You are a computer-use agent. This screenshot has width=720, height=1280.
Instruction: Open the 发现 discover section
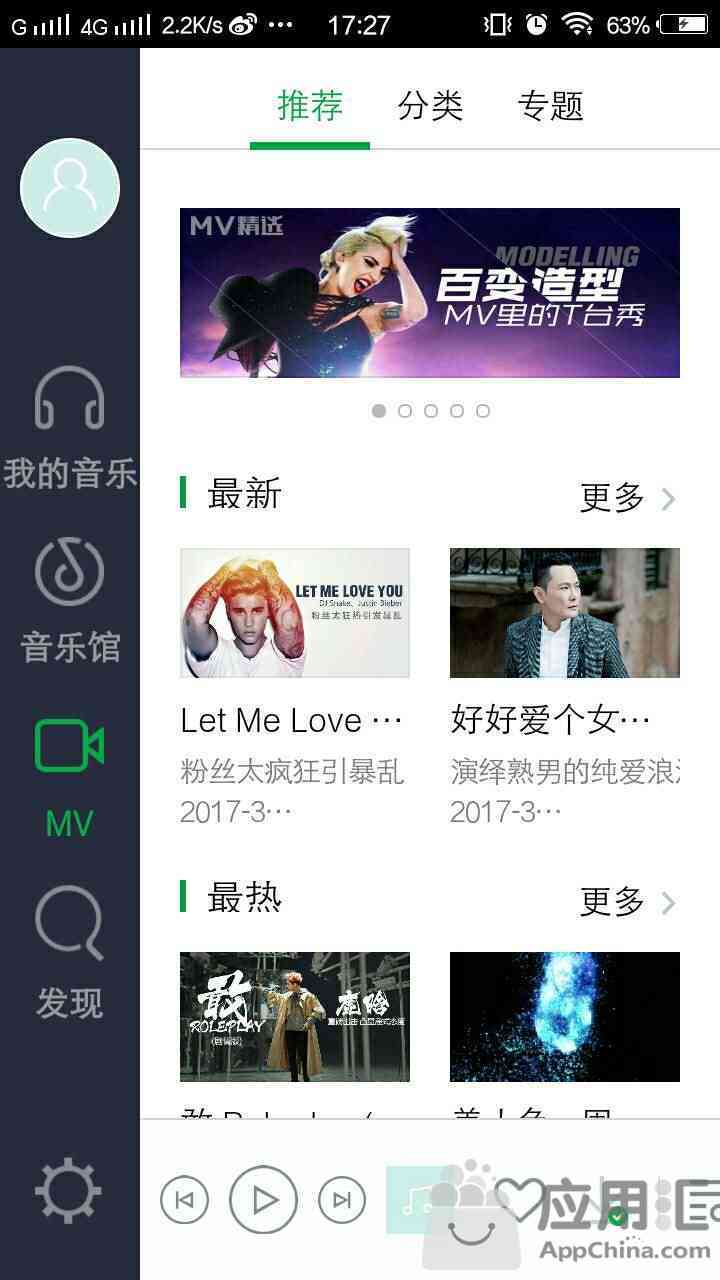(70, 950)
